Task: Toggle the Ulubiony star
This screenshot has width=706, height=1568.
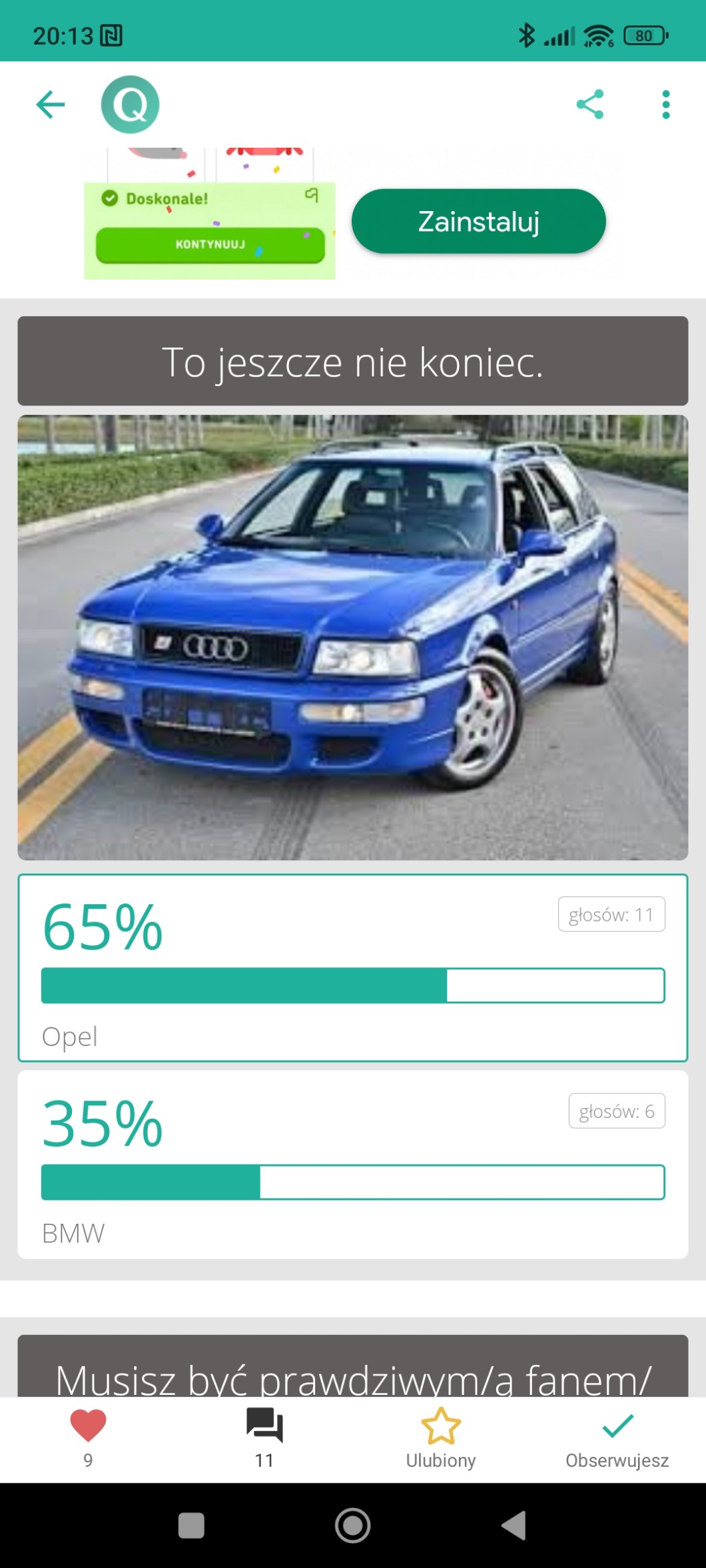Action: click(x=441, y=1438)
